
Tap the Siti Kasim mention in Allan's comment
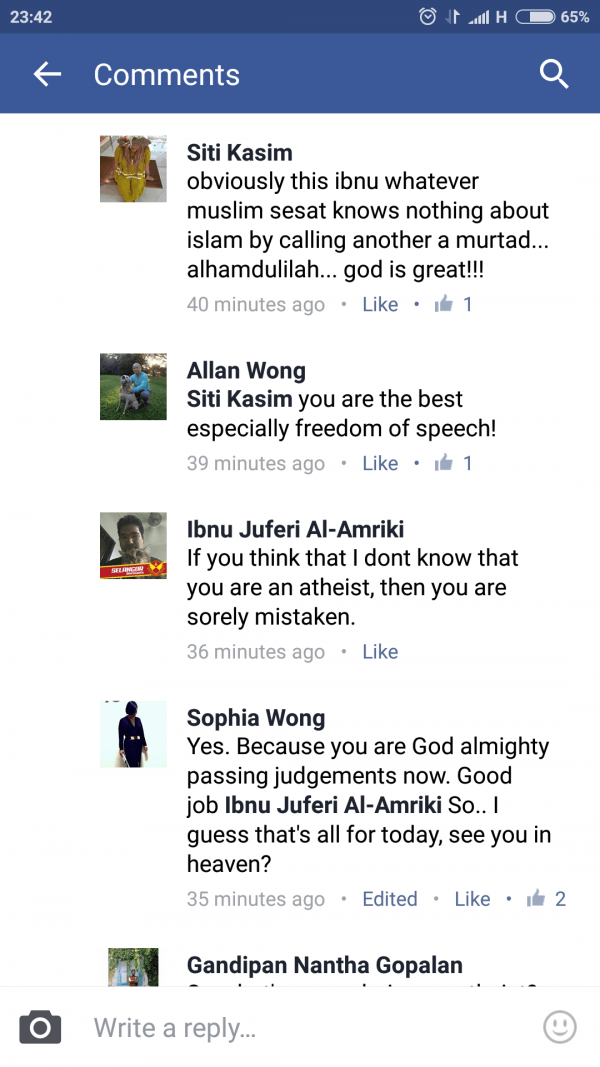[240, 399]
